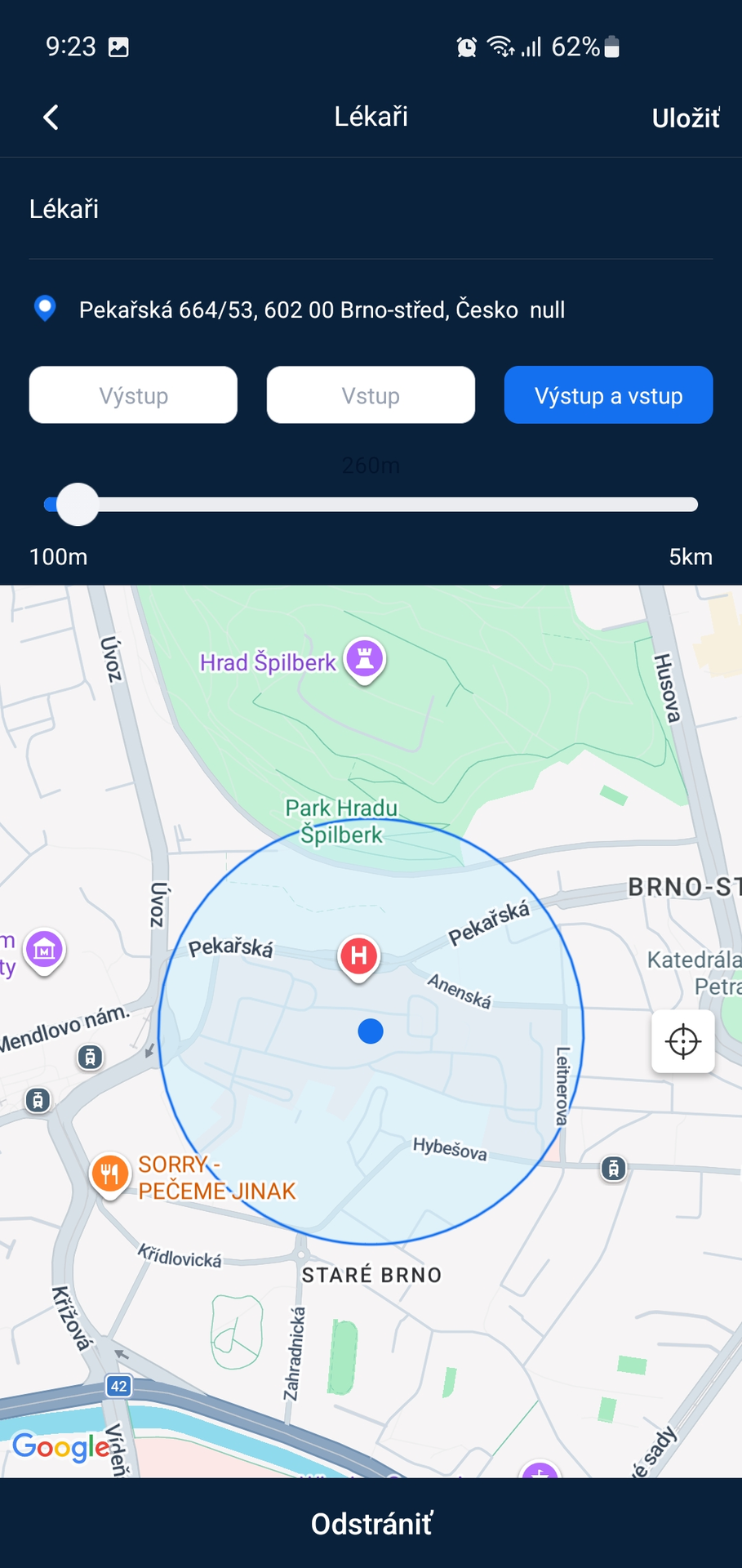Choose the Výstup a vstup option

coord(608,395)
